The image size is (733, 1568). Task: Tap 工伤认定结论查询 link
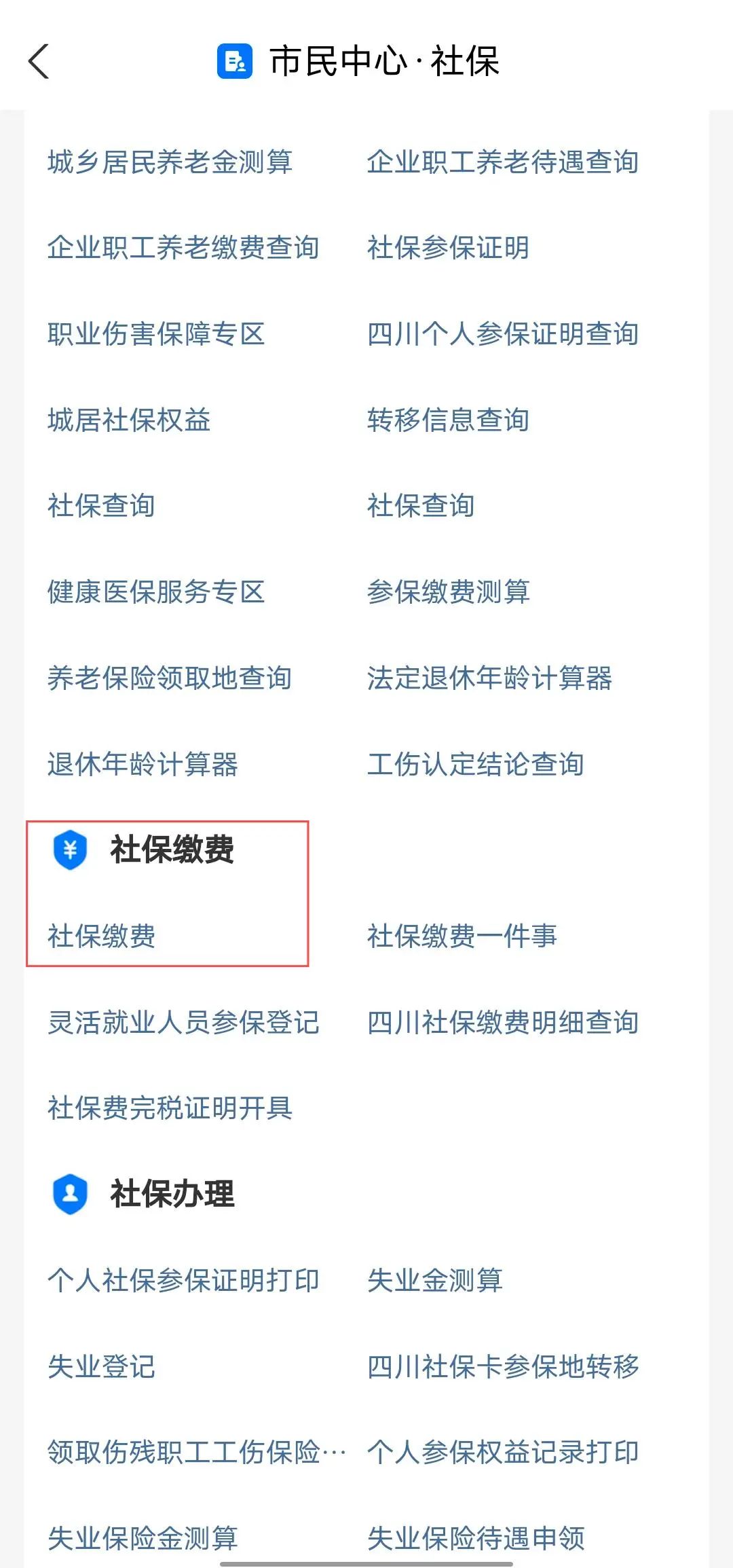(x=475, y=765)
